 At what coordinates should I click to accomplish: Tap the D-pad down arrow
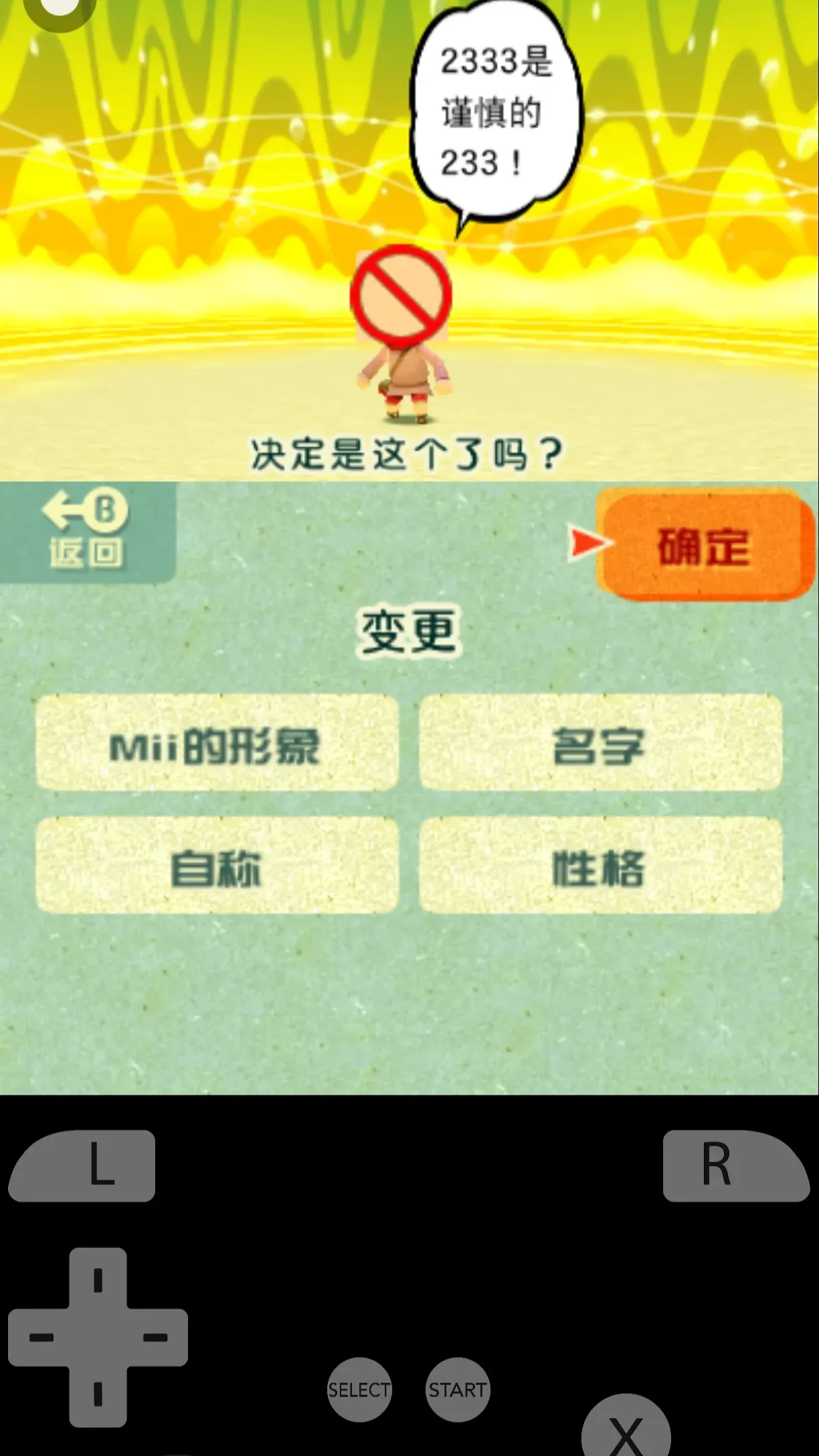point(98,1394)
